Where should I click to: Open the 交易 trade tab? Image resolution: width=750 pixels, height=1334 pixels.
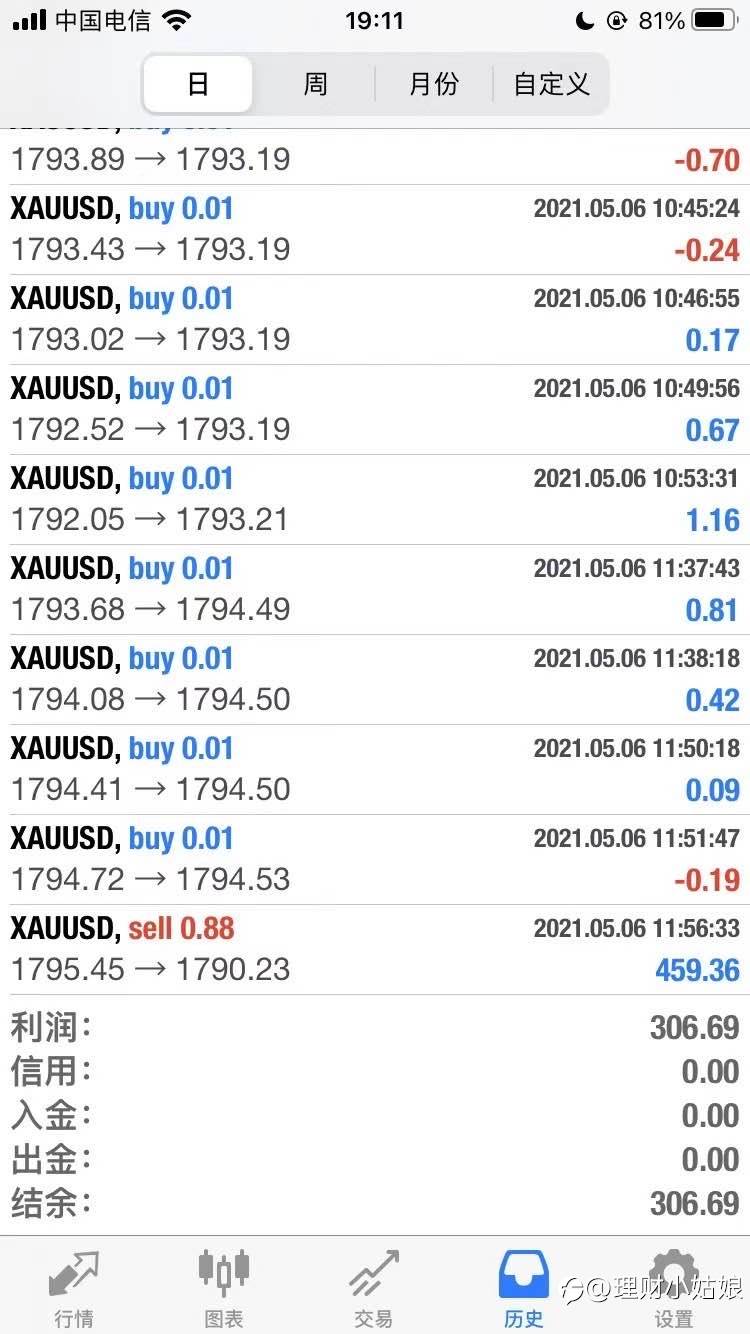pos(373,1290)
